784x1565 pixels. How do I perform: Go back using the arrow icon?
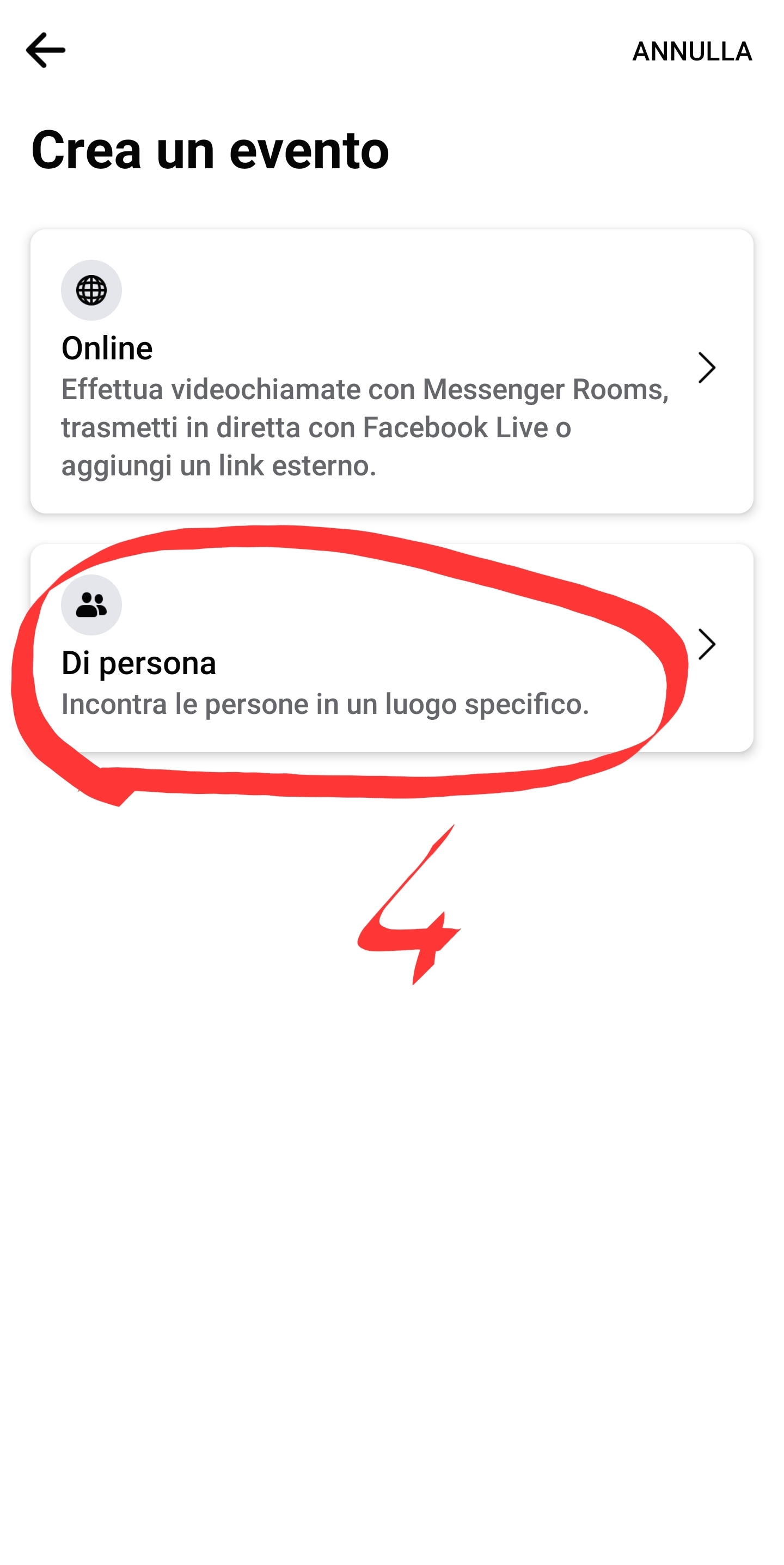point(46,51)
